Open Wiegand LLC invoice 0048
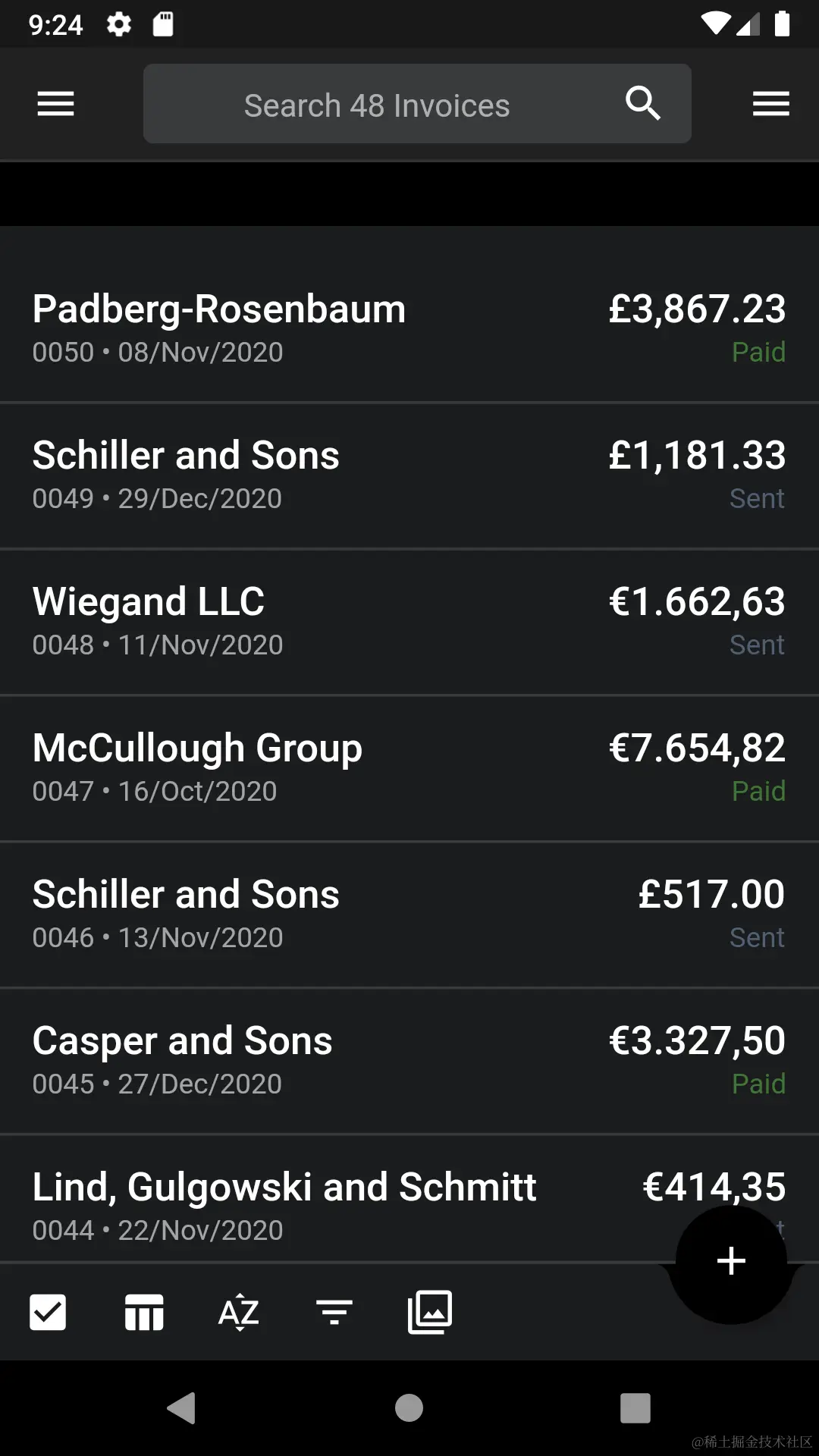Screen dimensions: 819x1456 303,621
